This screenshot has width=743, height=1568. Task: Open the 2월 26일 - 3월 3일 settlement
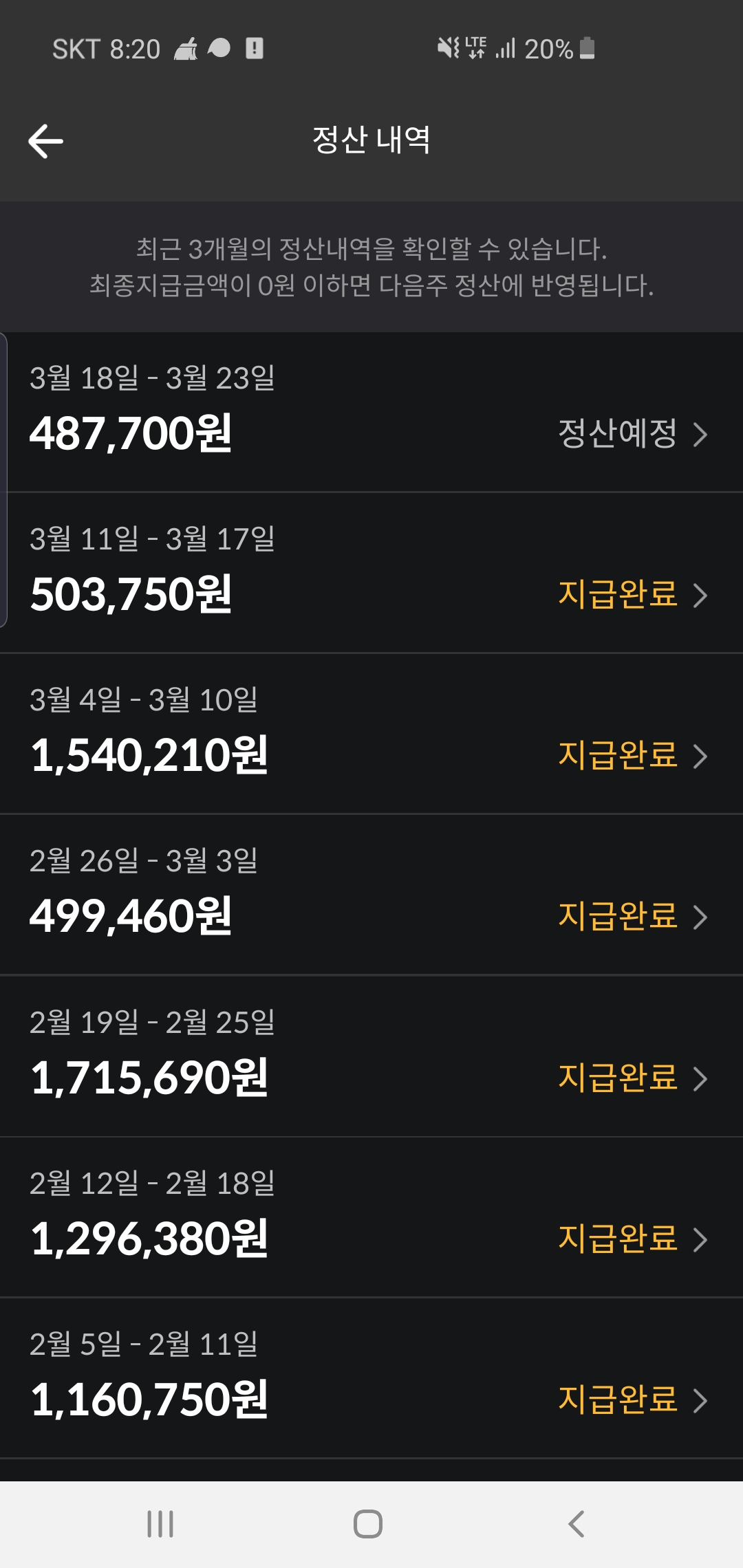371,895
